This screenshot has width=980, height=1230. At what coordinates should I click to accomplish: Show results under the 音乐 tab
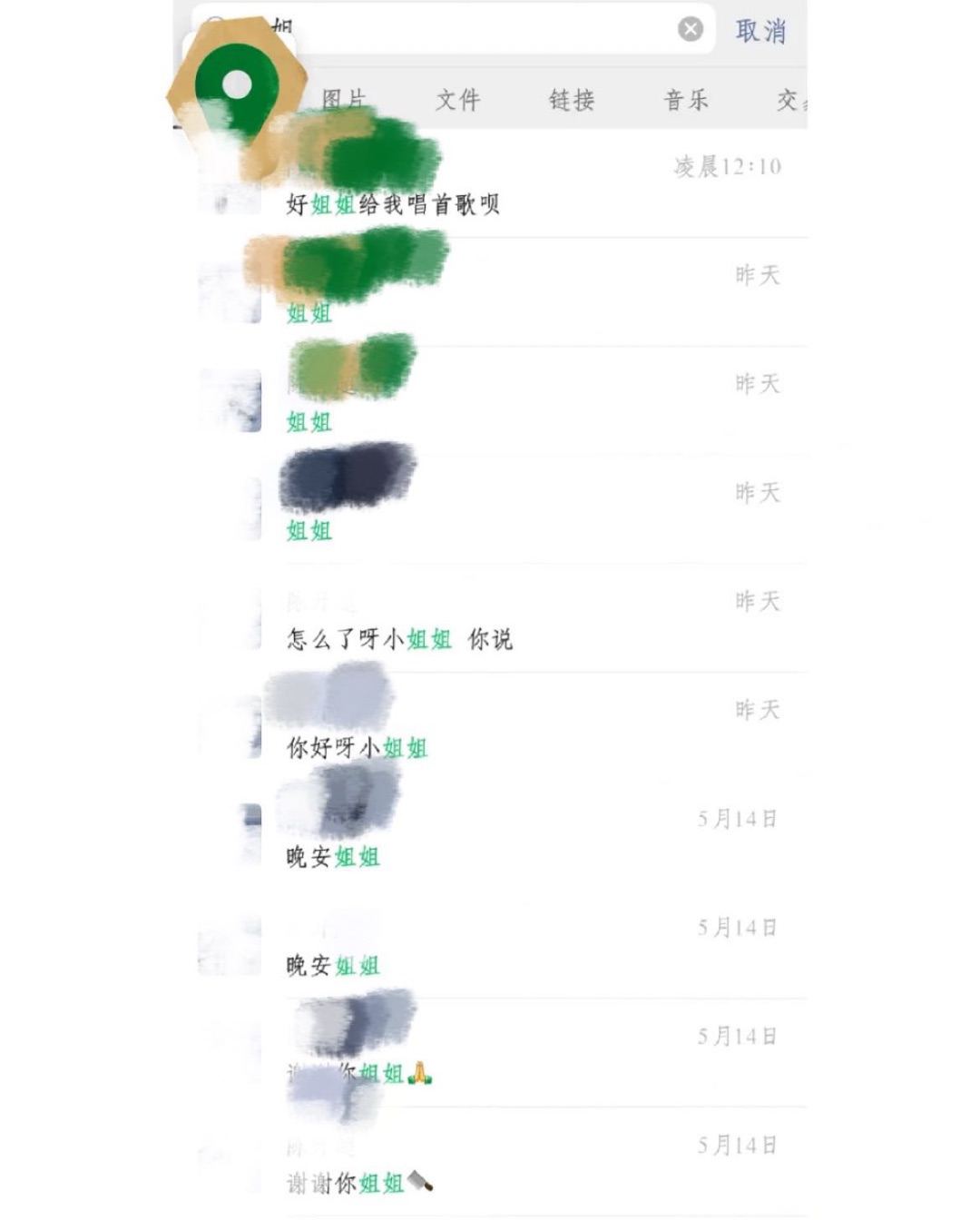pos(686,100)
